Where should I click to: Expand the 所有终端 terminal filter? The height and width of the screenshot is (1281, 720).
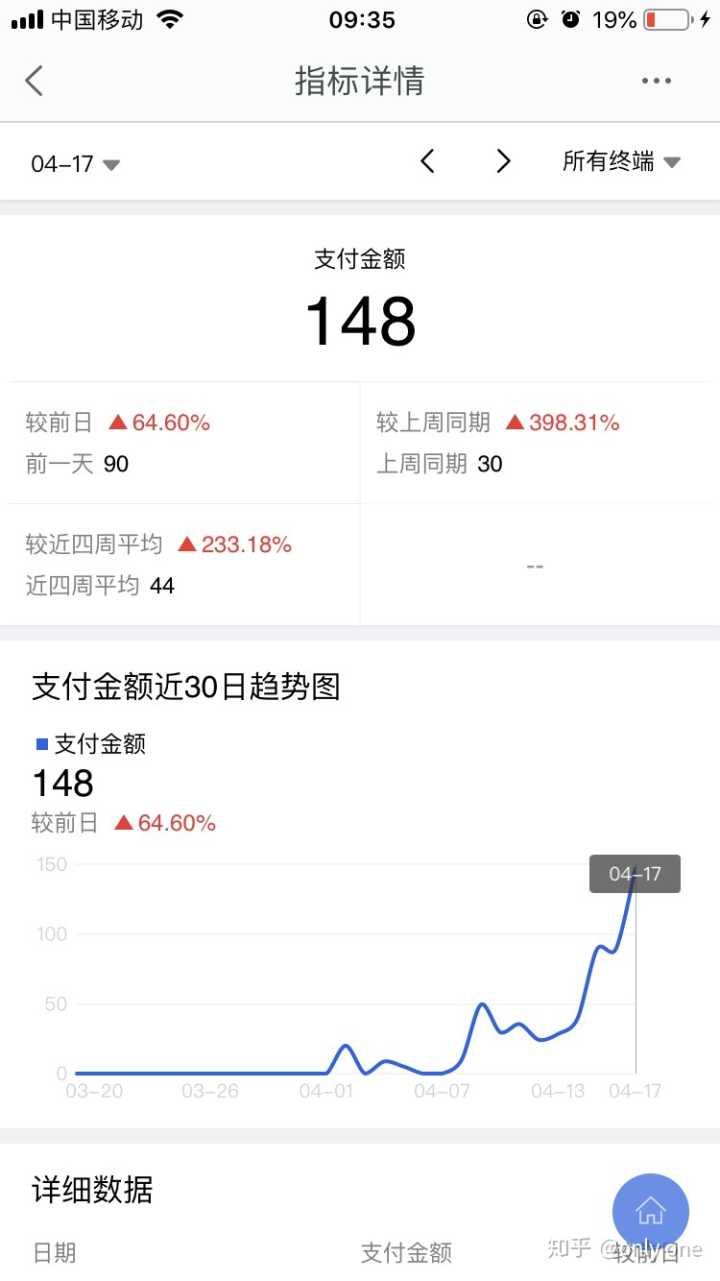pos(620,162)
